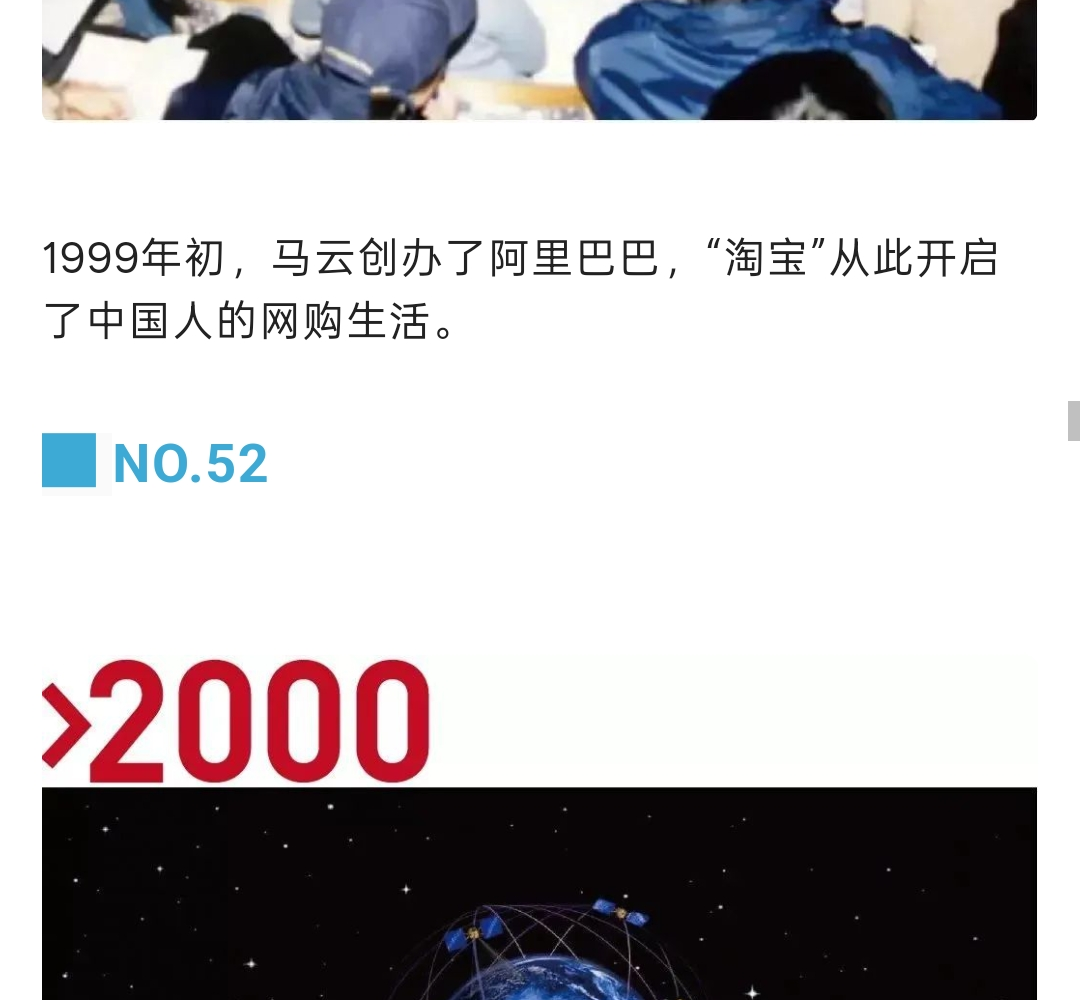
Task: Tap the scrollbar handle on the right edge
Action: click(1073, 420)
